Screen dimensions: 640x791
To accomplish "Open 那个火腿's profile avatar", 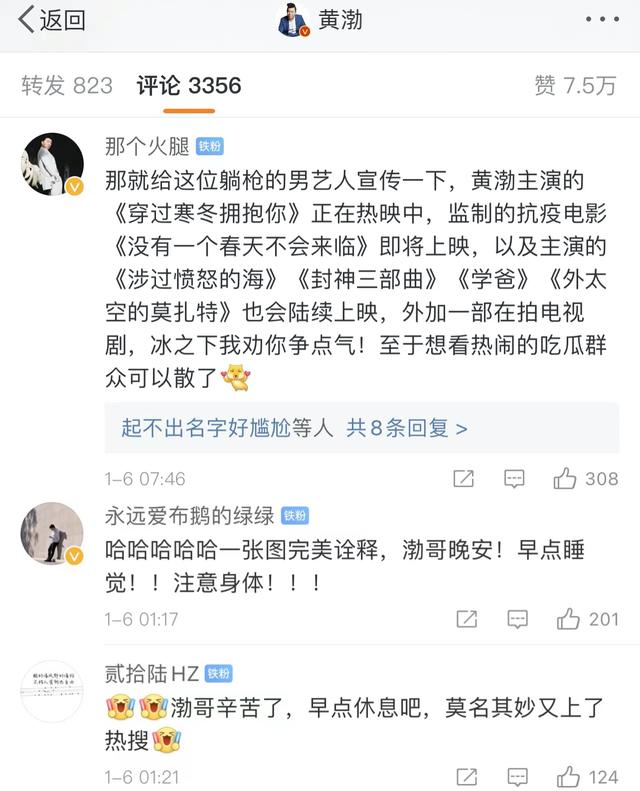I will pos(52,164).
